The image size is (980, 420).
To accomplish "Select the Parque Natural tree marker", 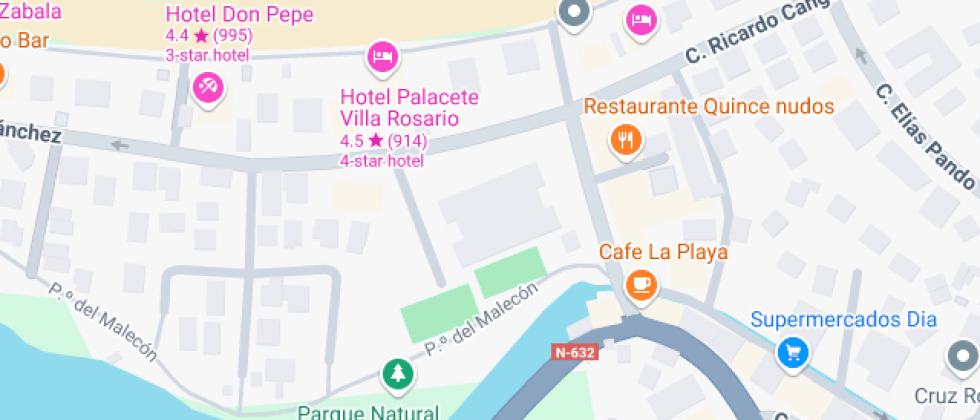I will tap(398, 374).
